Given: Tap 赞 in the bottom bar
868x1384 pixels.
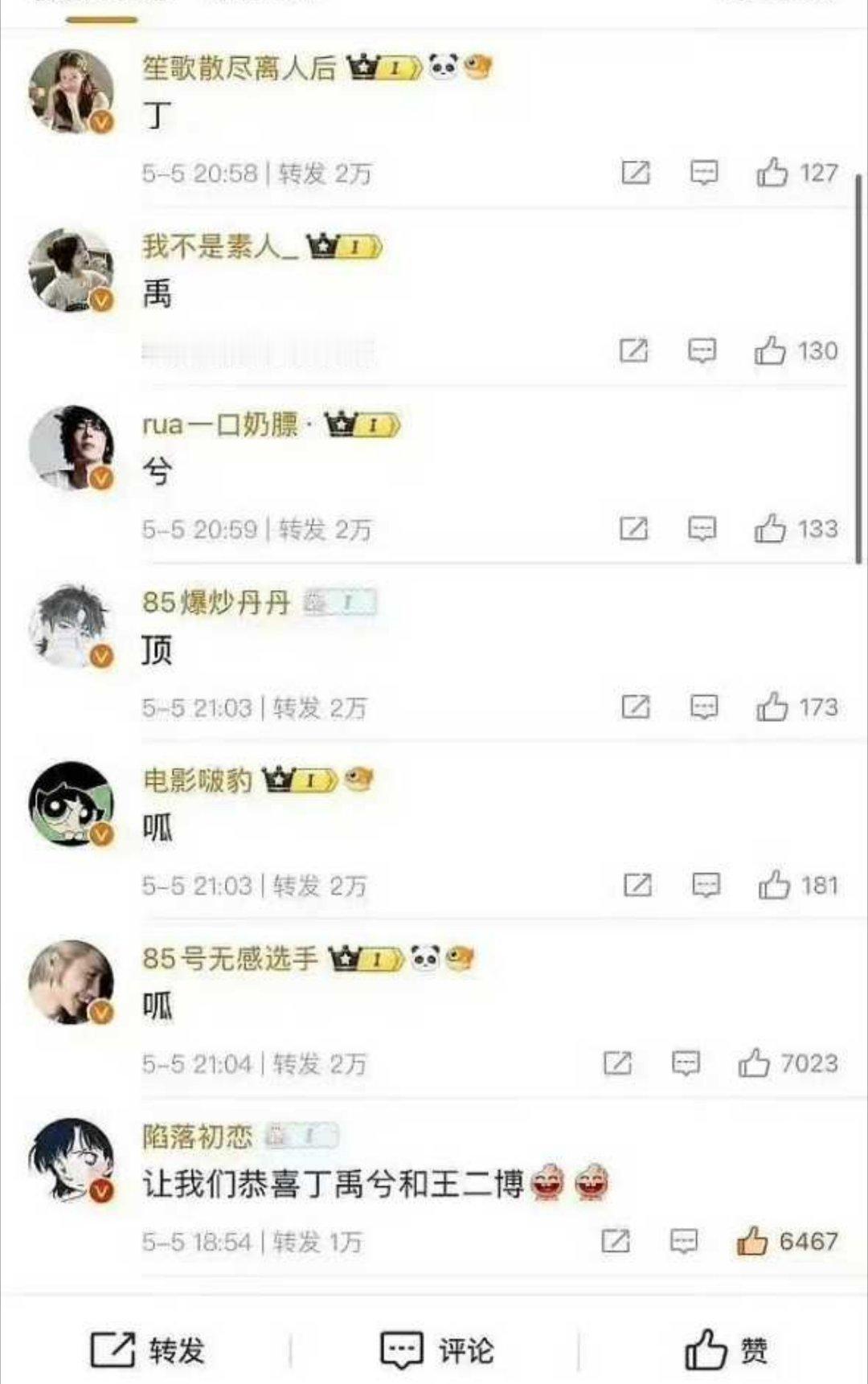Looking at the screenshot, I should (727, 1349).
